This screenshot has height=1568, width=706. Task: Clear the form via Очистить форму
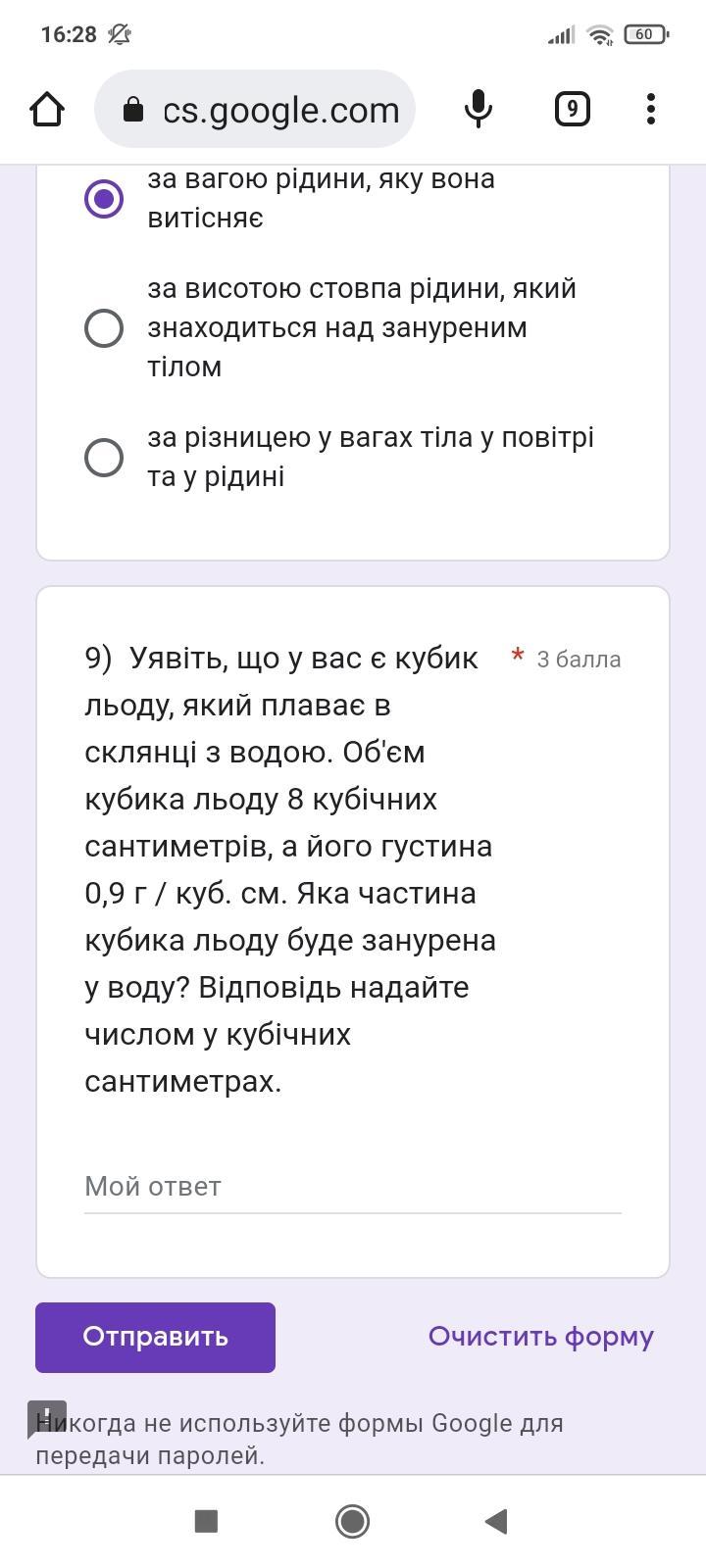pyautogui.click(x=540, y=1337)
